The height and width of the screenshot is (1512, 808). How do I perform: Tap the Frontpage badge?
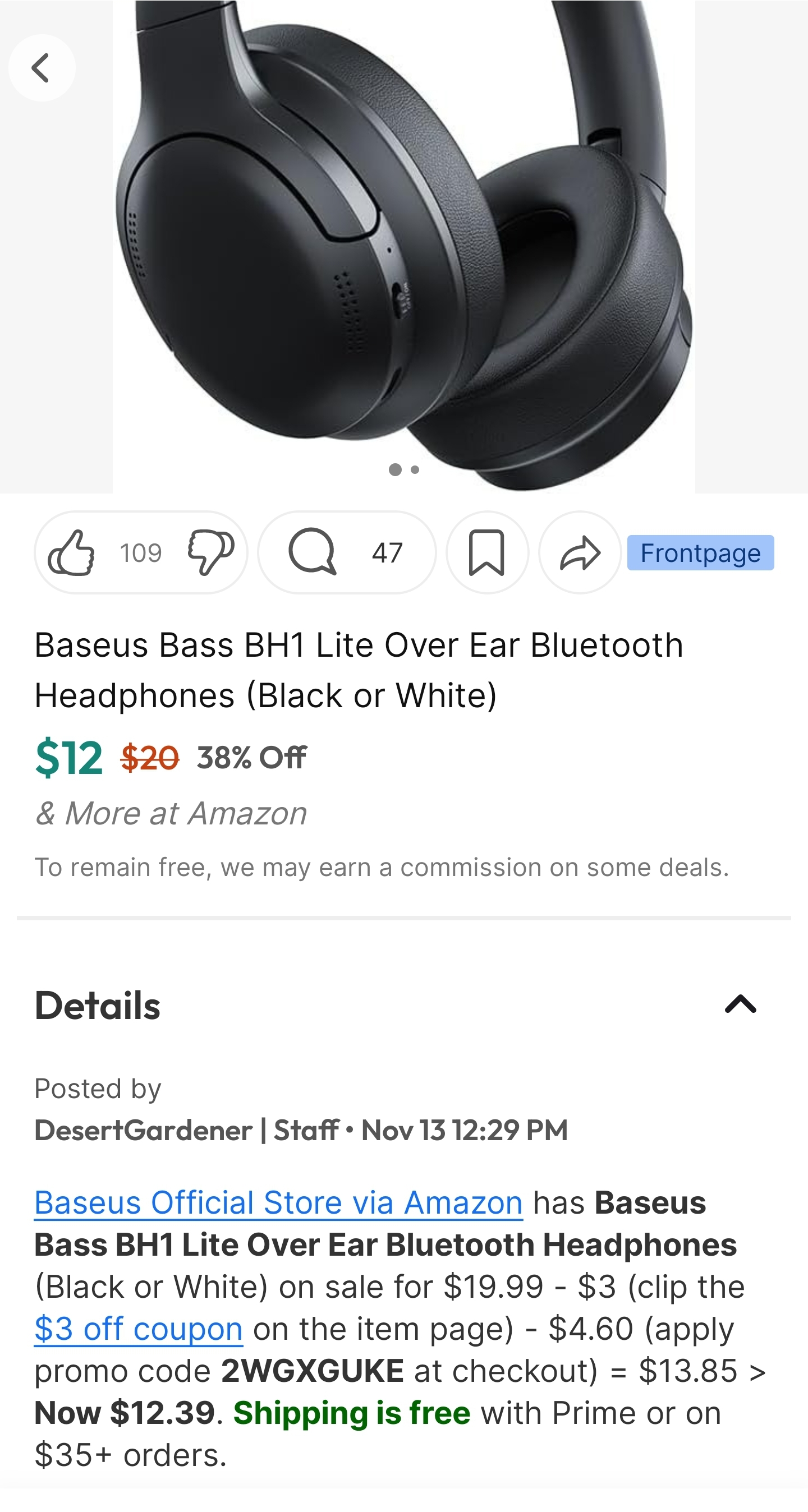click(x=700, y=553)
